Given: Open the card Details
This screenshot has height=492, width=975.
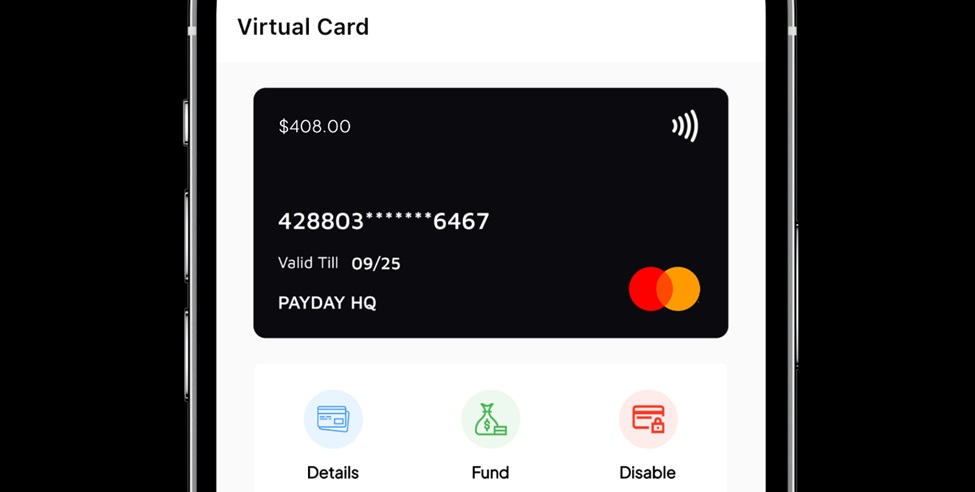Looking at the screenshot, I should click(x=333, y=419).
